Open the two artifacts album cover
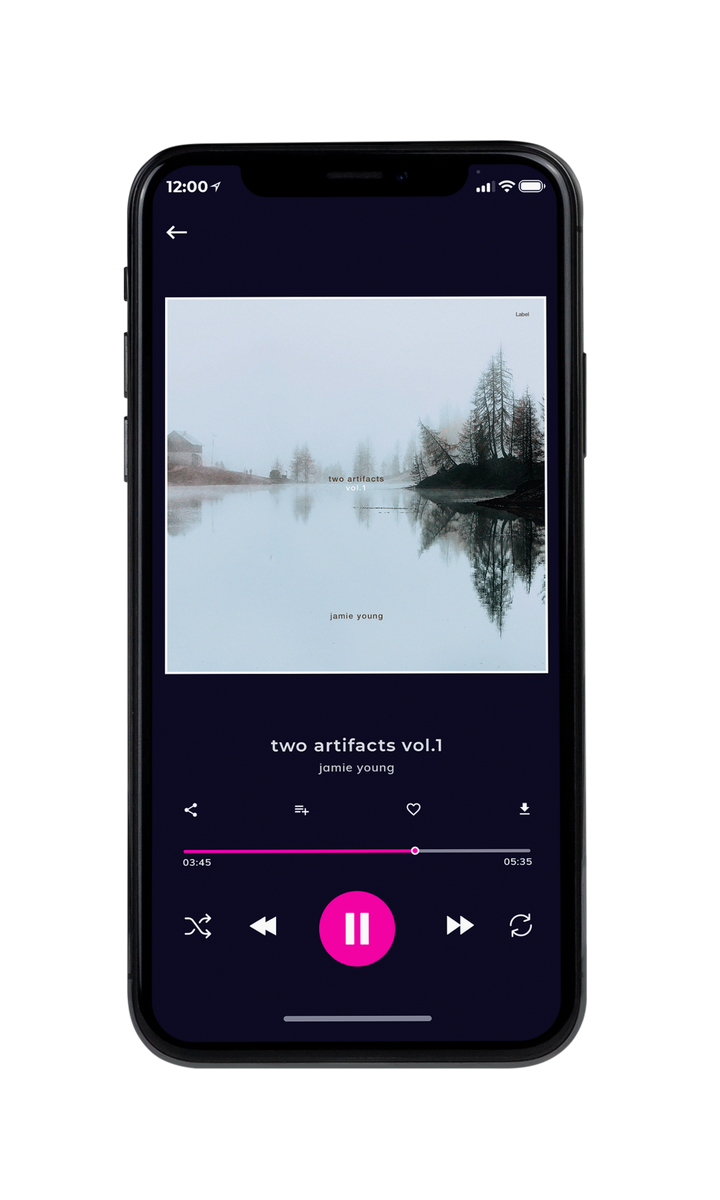The width and height of the screenshot is (720, 1200). (x=356, y=485)
